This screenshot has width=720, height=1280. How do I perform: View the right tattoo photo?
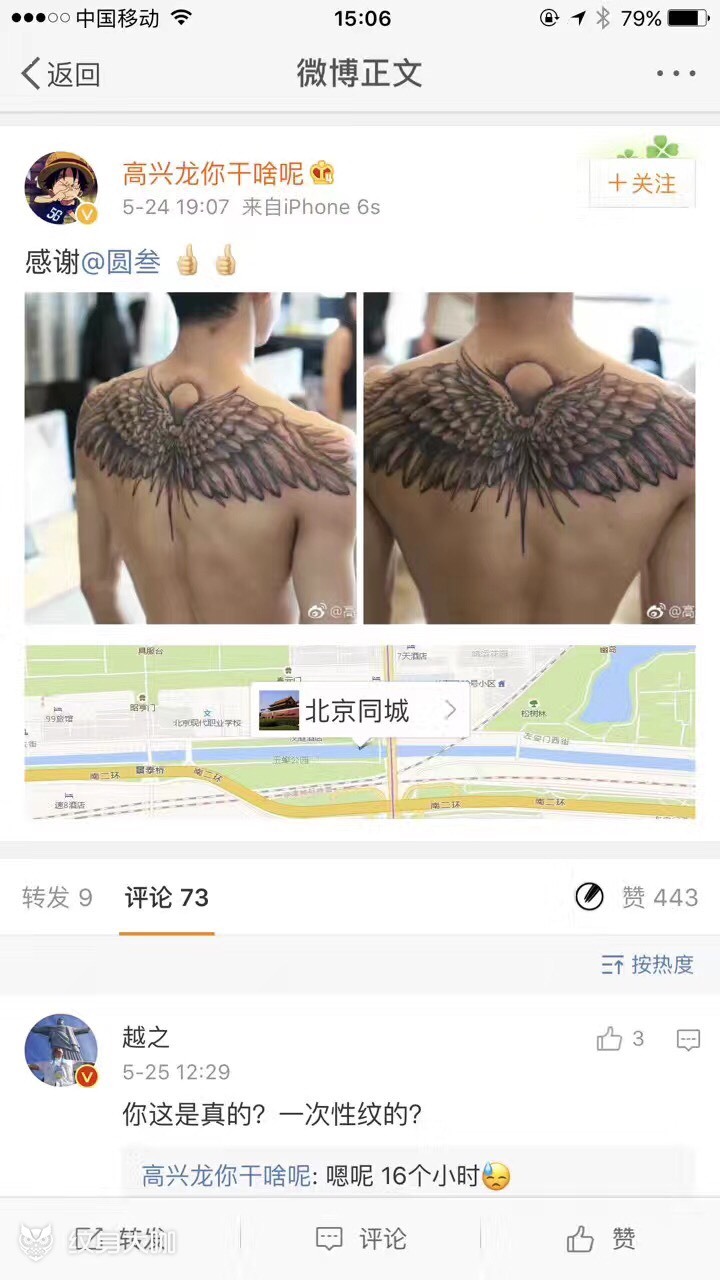click(x=529, y=458)
